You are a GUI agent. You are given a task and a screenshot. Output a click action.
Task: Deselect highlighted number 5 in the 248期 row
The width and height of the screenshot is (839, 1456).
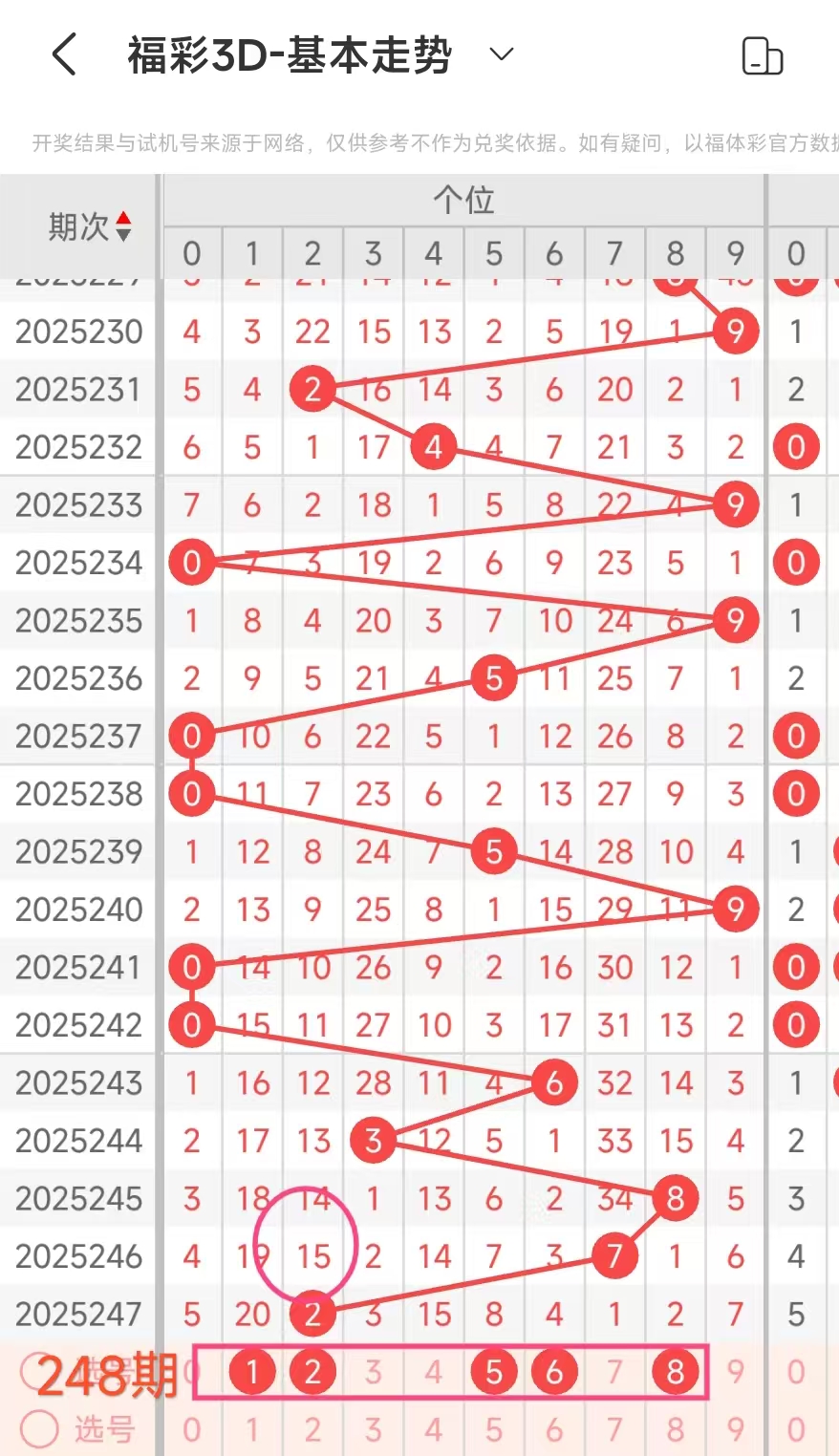(494, 1372)
